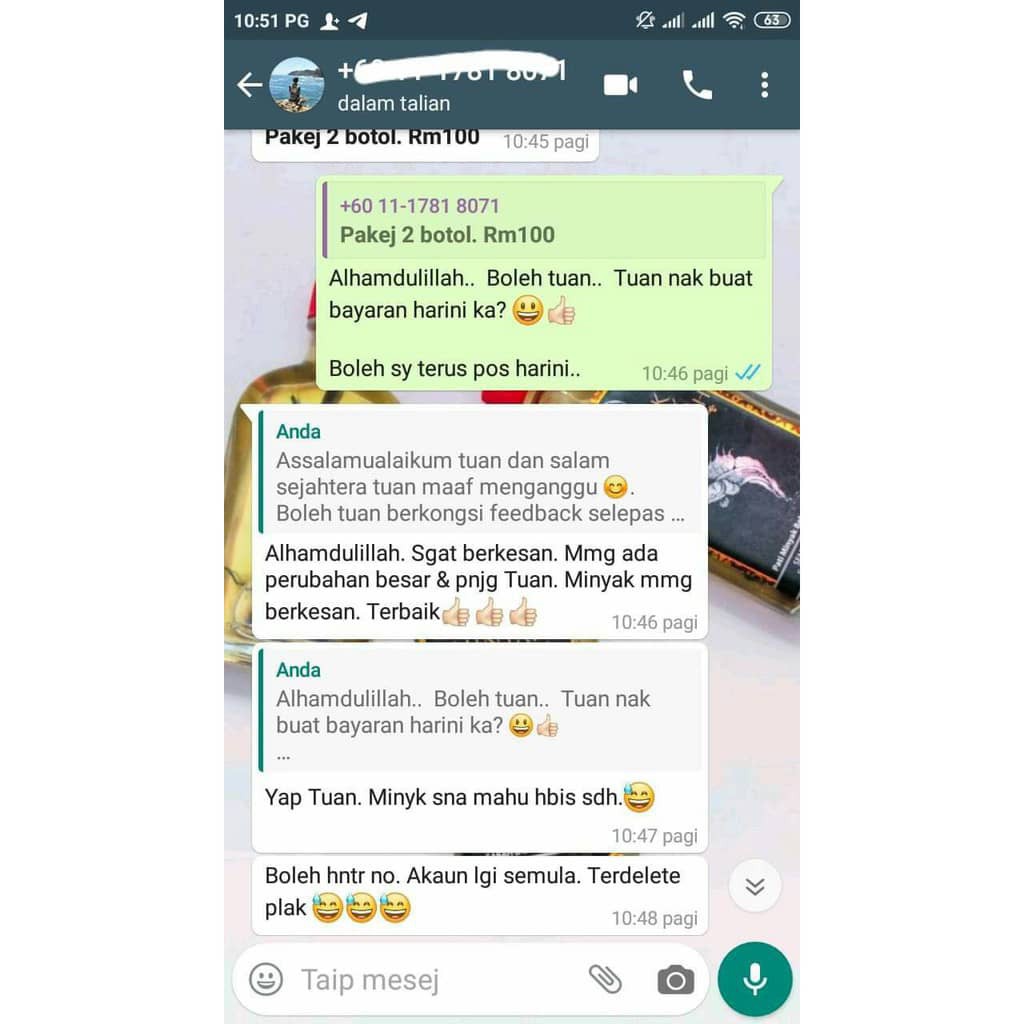
Task: Jump to quoted message 'Pakej 2 botol. Rm100'
Action: coord(544,221)
